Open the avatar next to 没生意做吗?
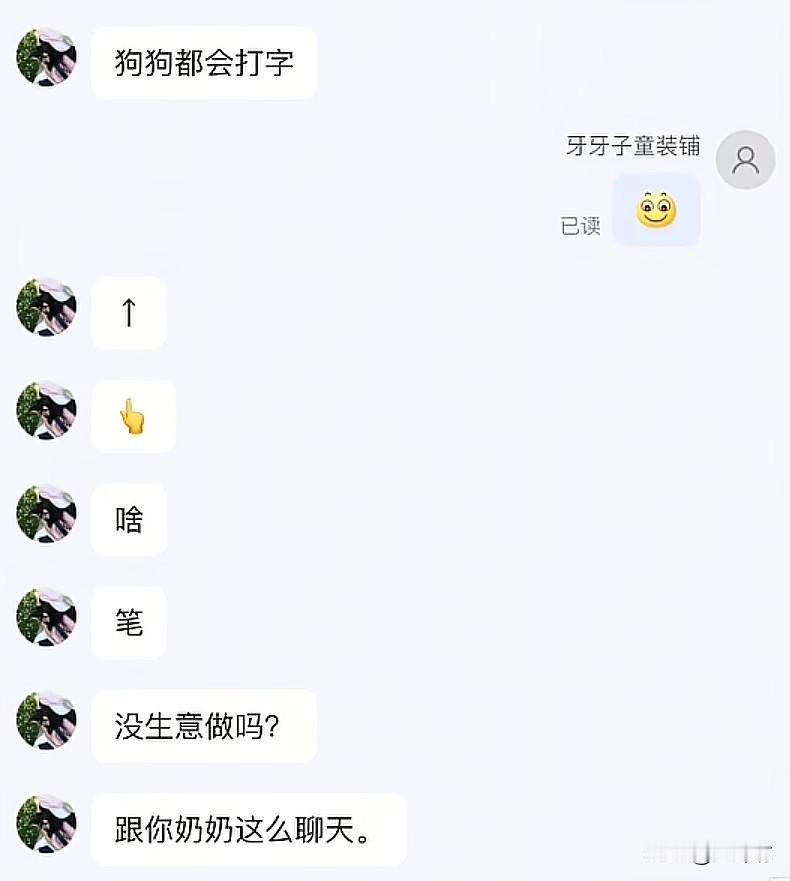This screenshot has height=881, width=790. click(x=45, y=721)
